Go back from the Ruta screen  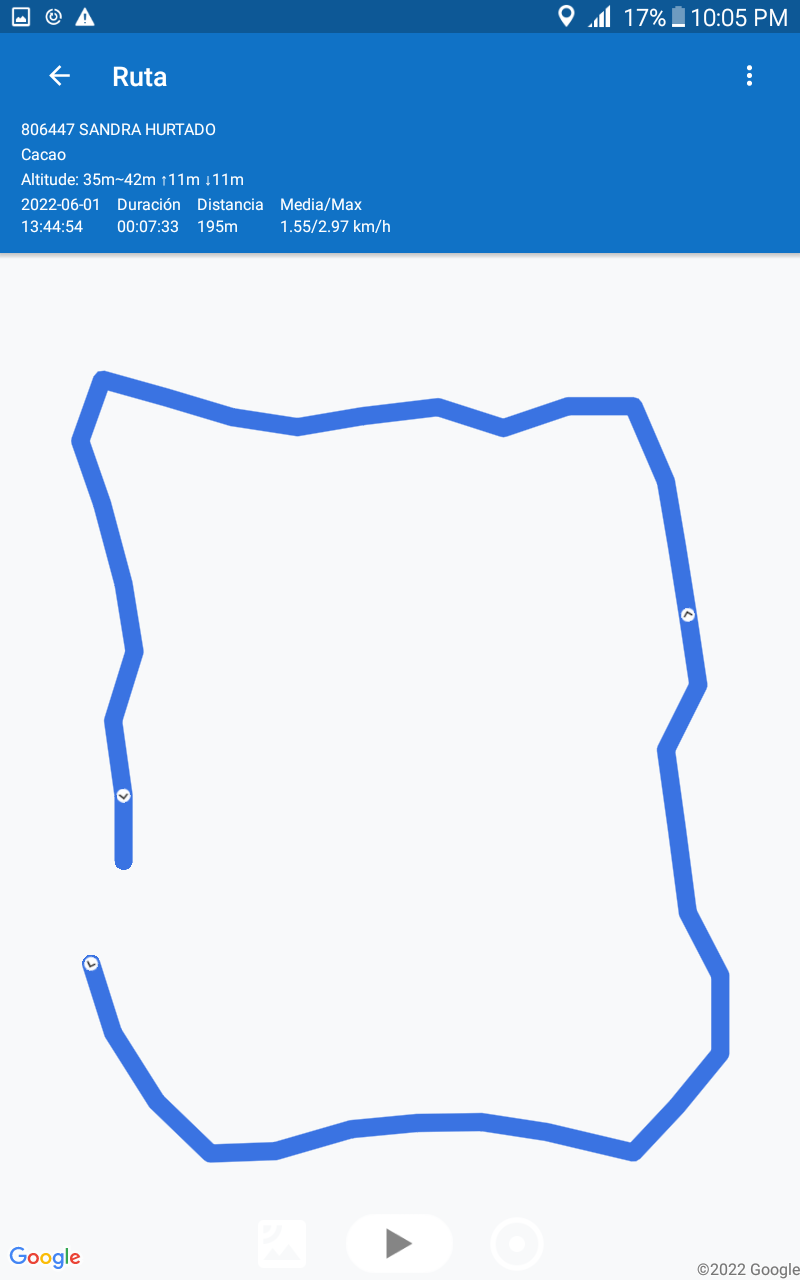59,76
